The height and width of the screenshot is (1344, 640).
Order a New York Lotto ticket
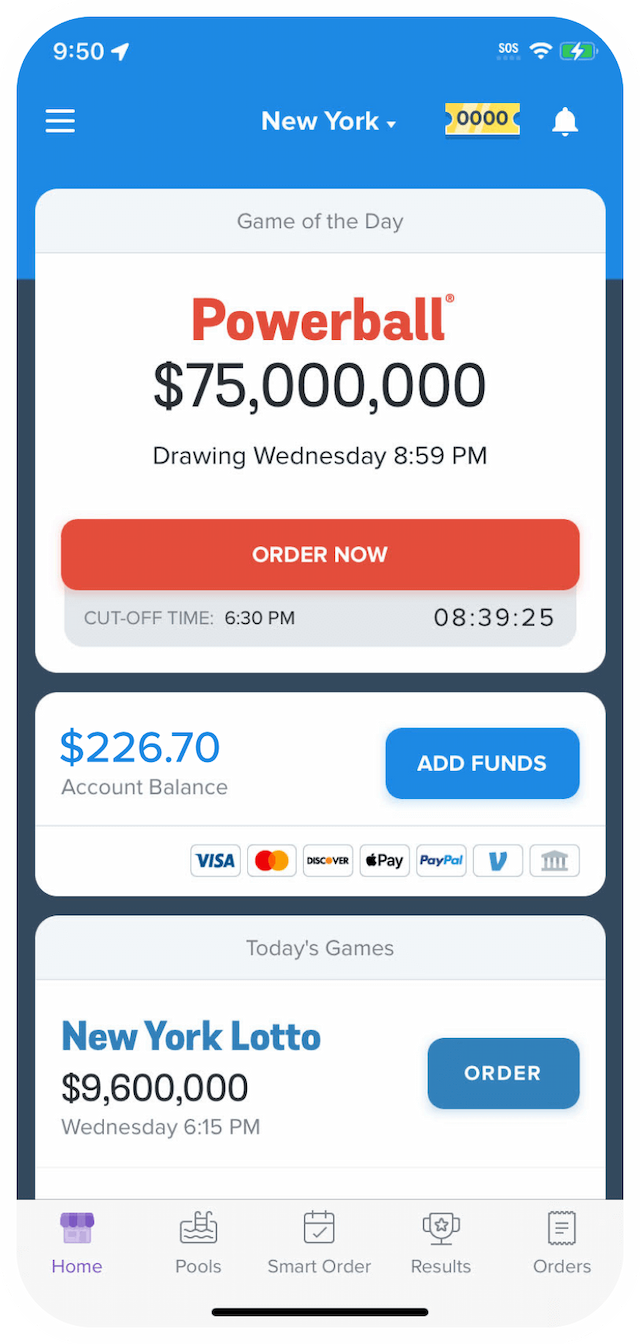(503, 1073)
